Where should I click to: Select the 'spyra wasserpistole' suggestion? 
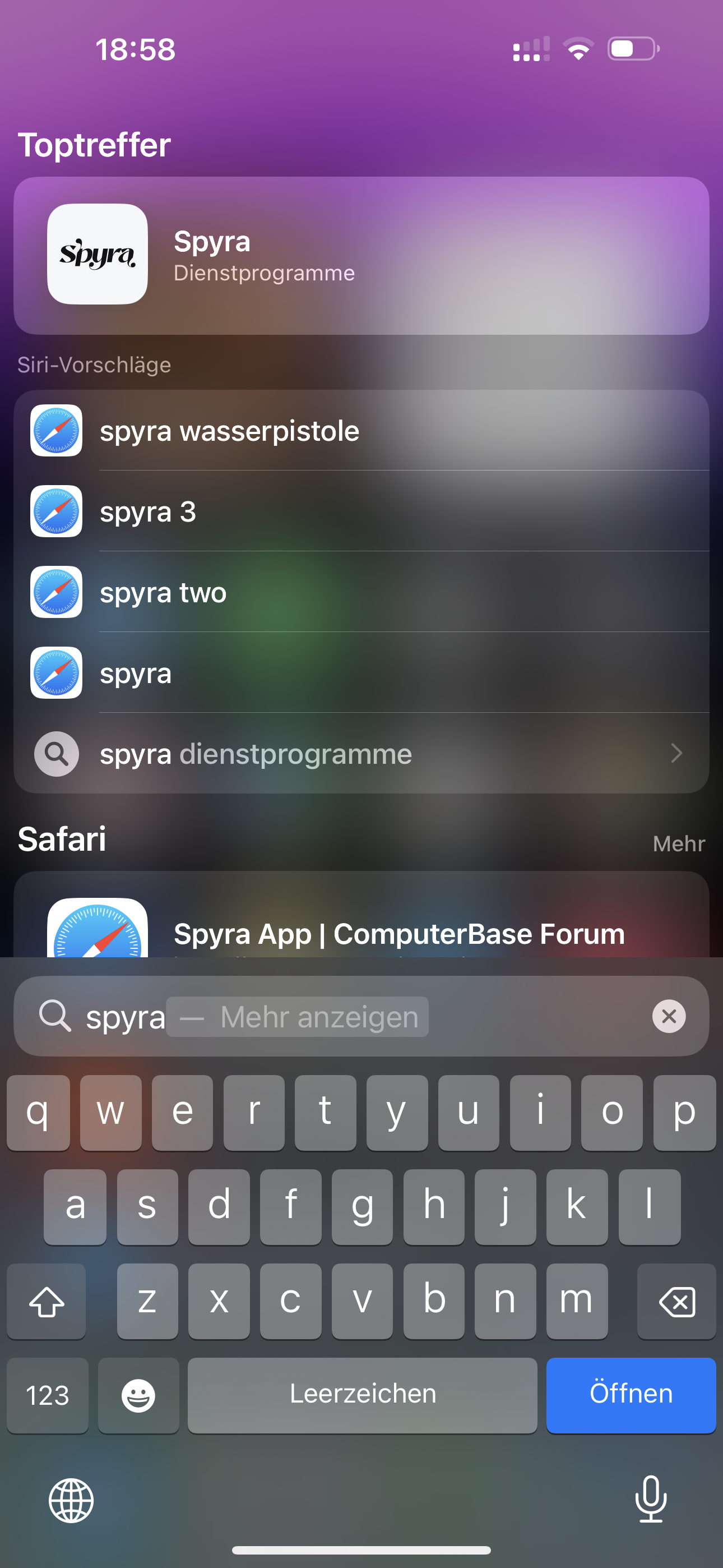coord(361,431)
